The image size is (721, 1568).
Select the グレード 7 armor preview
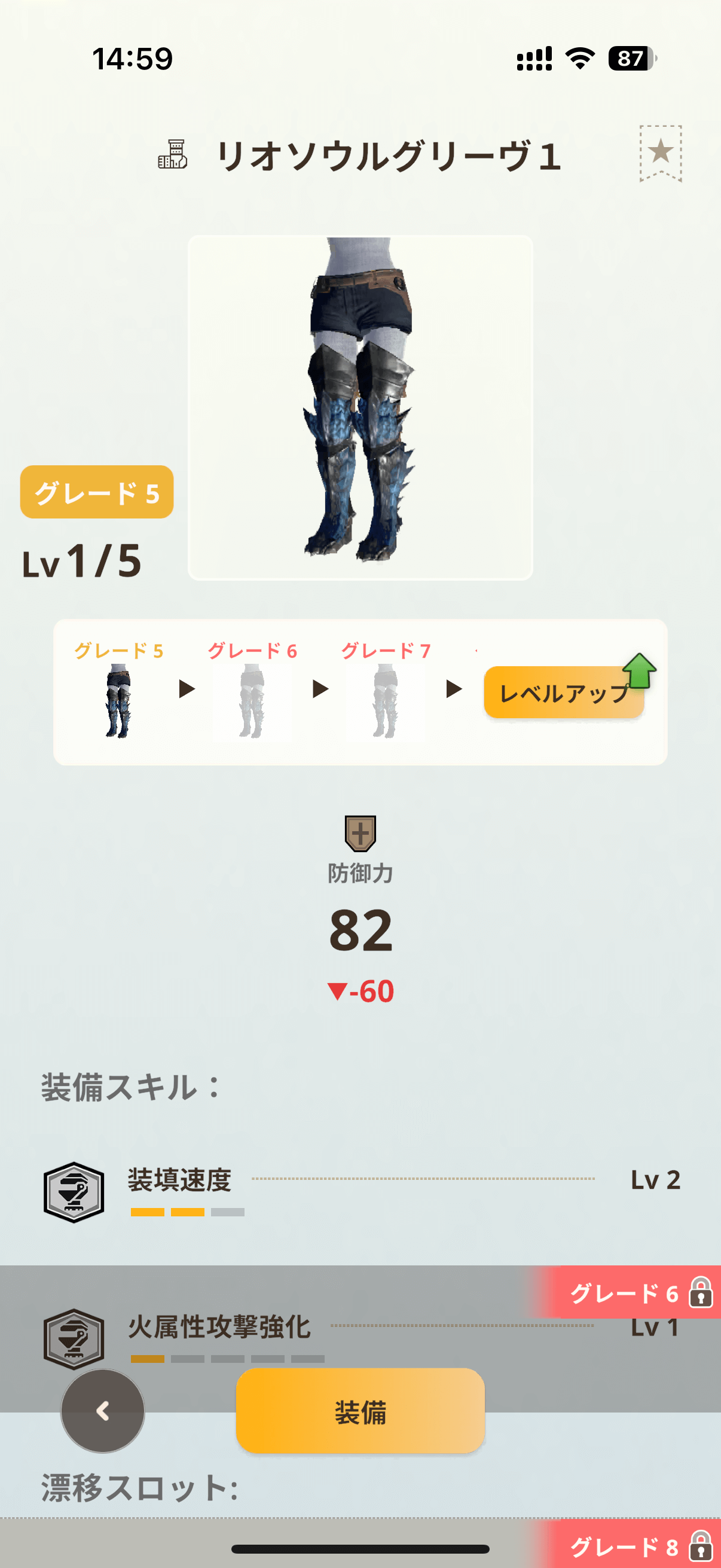tap(385, 700)
